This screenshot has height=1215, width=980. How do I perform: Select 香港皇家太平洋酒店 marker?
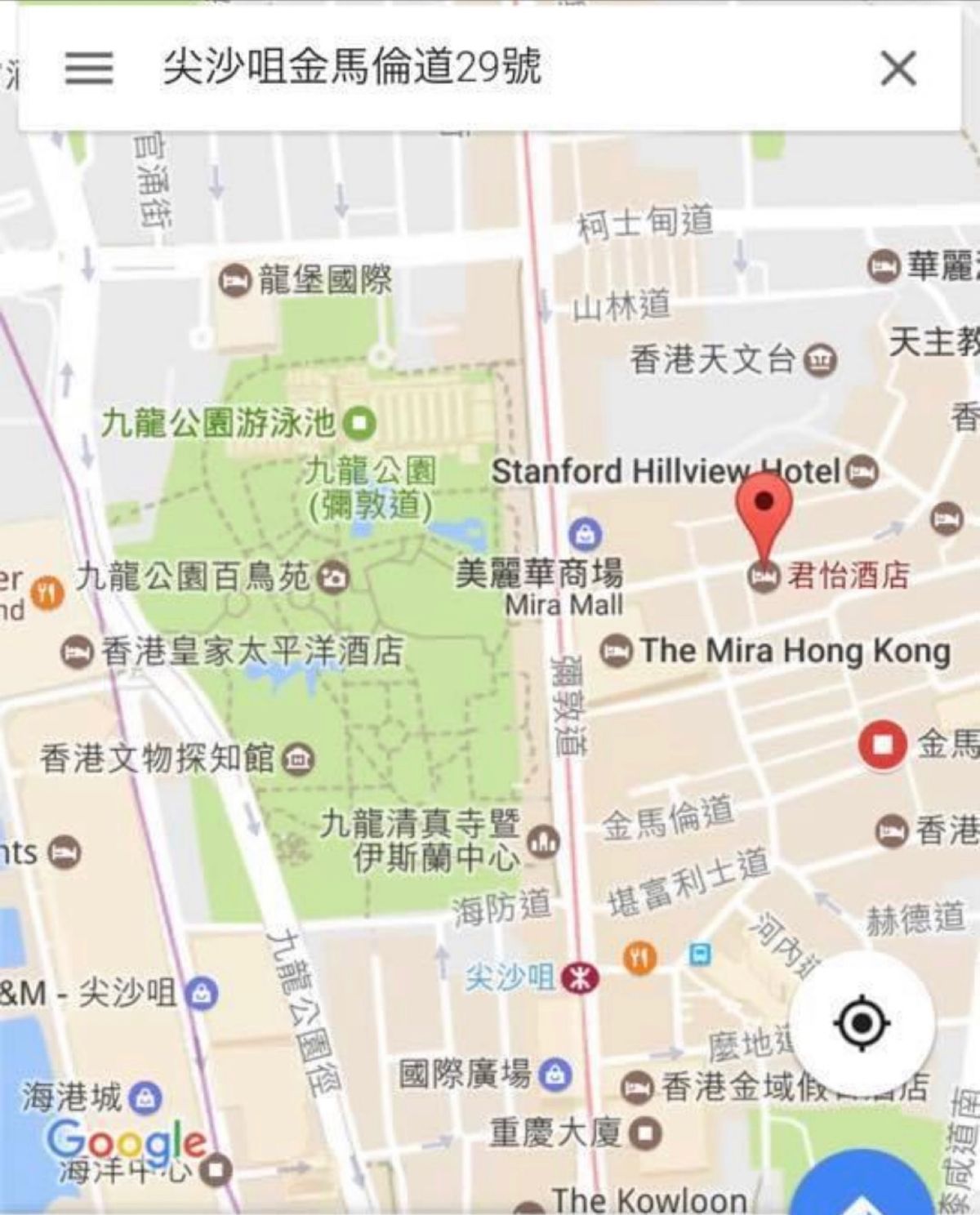[x=77, y=652]
